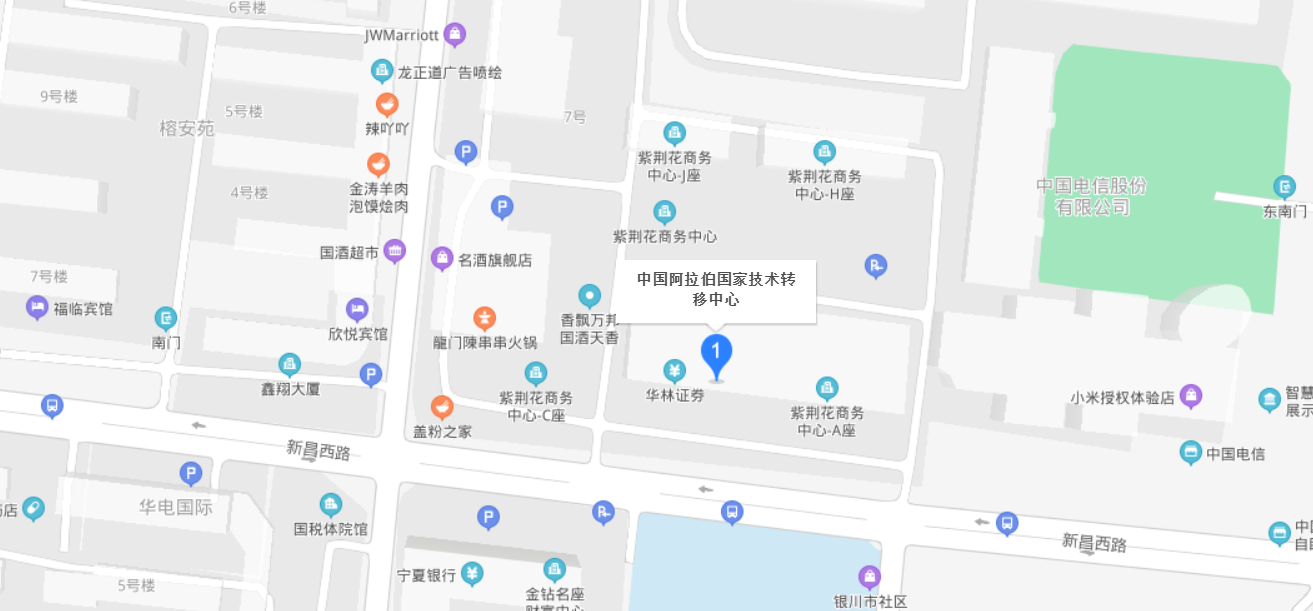This screenshot has height=611, width=1313.
Task: Select the 紫荆花商务中心-A座 building pin
Action: 827,388
